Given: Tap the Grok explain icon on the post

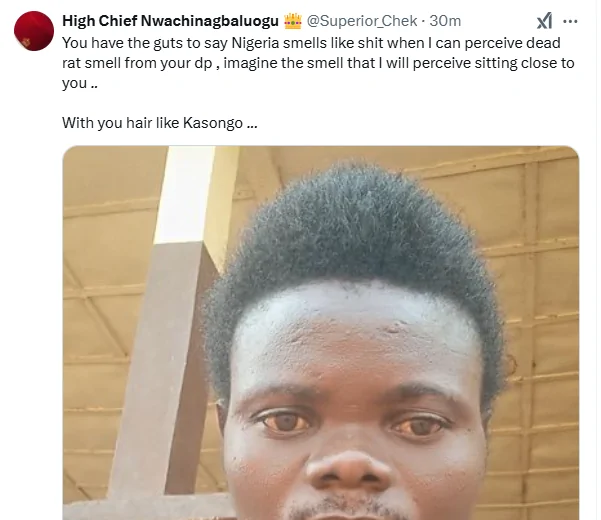Looking at the screenshot, I should [x=544, y=21].
